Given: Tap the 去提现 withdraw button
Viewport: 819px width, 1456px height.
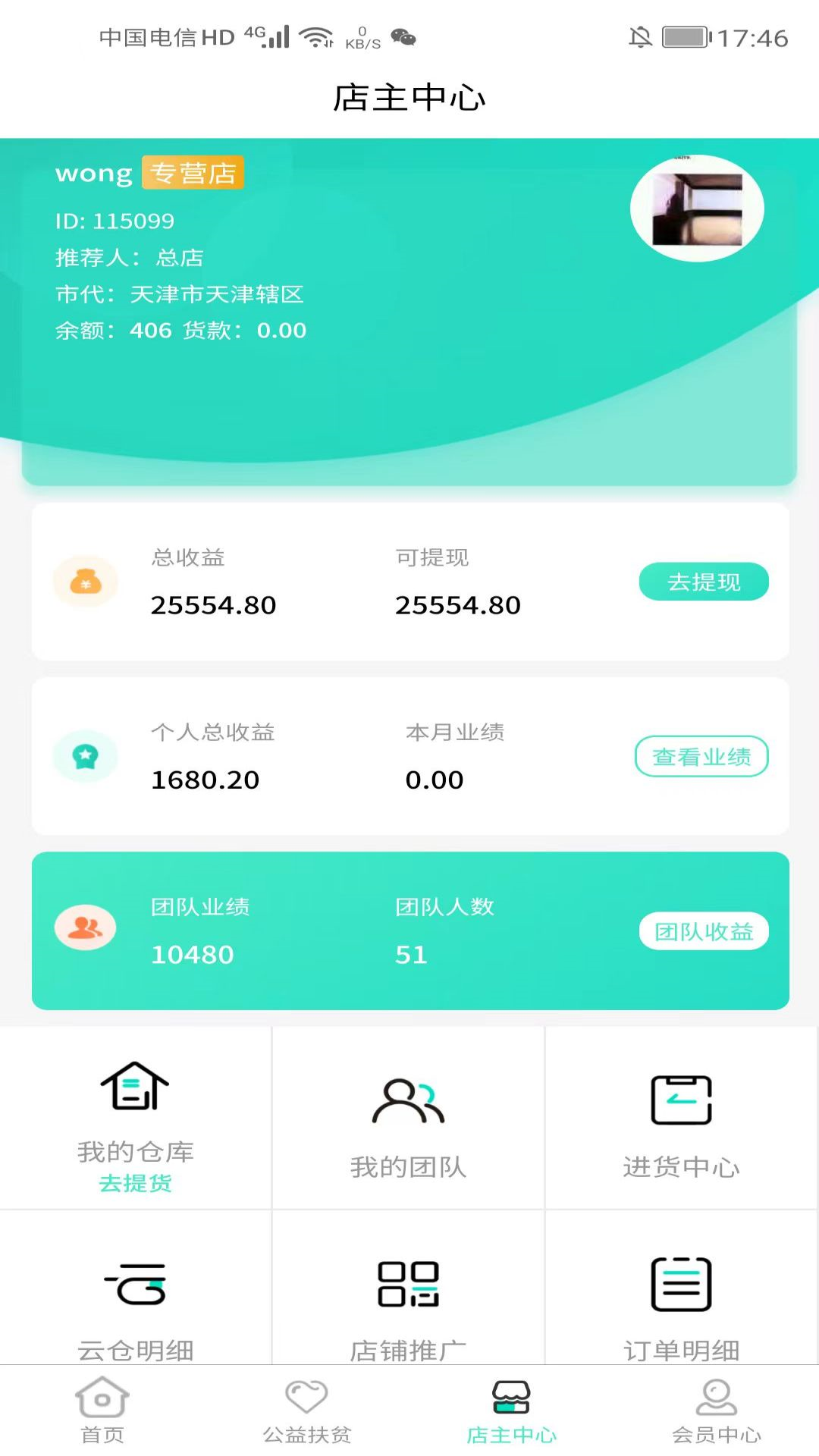Looking at the screenshot, I should coord(704,582).
